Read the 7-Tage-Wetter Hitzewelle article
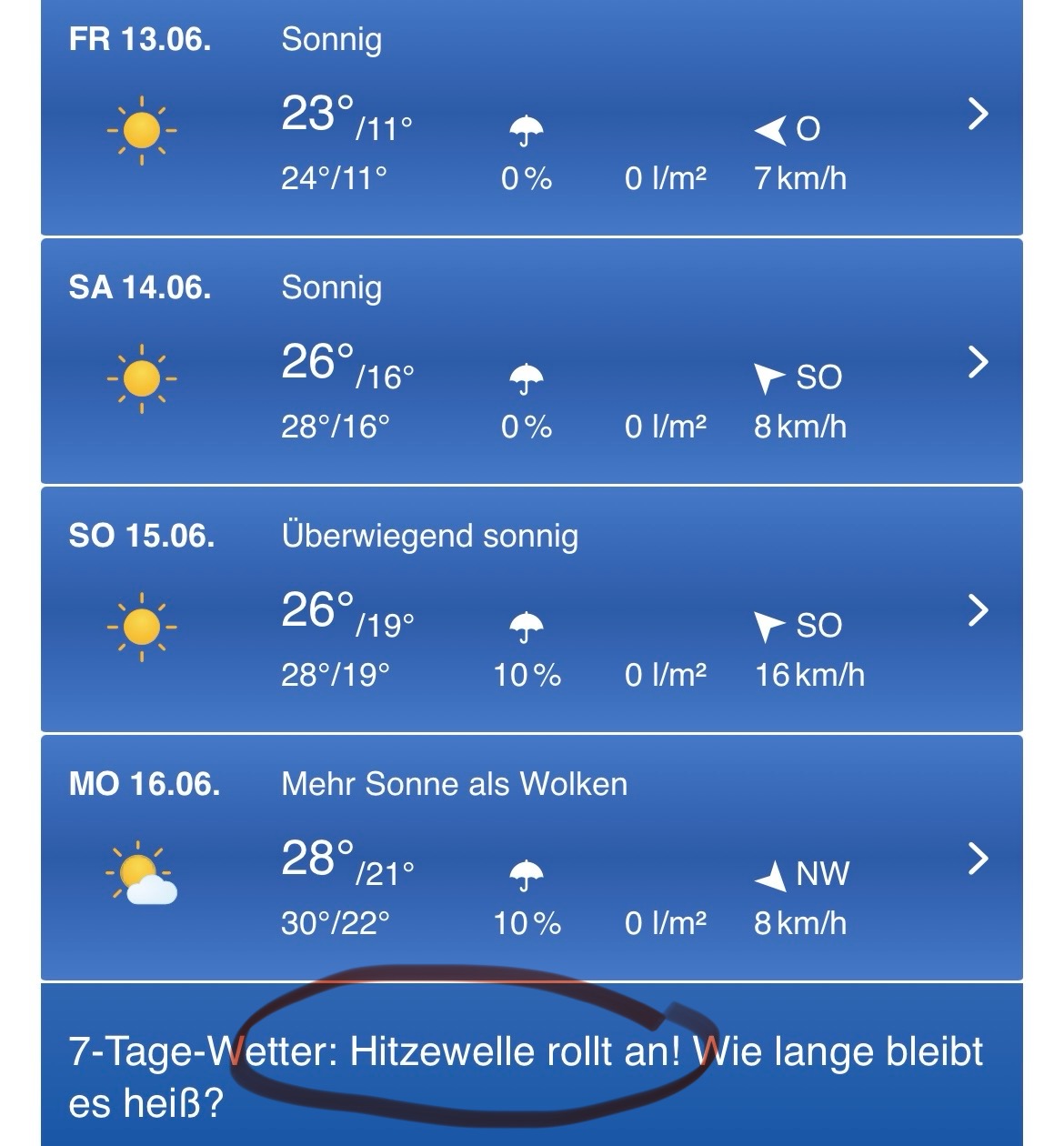The height and width of the screenshot is (1146, 1064). 526,1076
